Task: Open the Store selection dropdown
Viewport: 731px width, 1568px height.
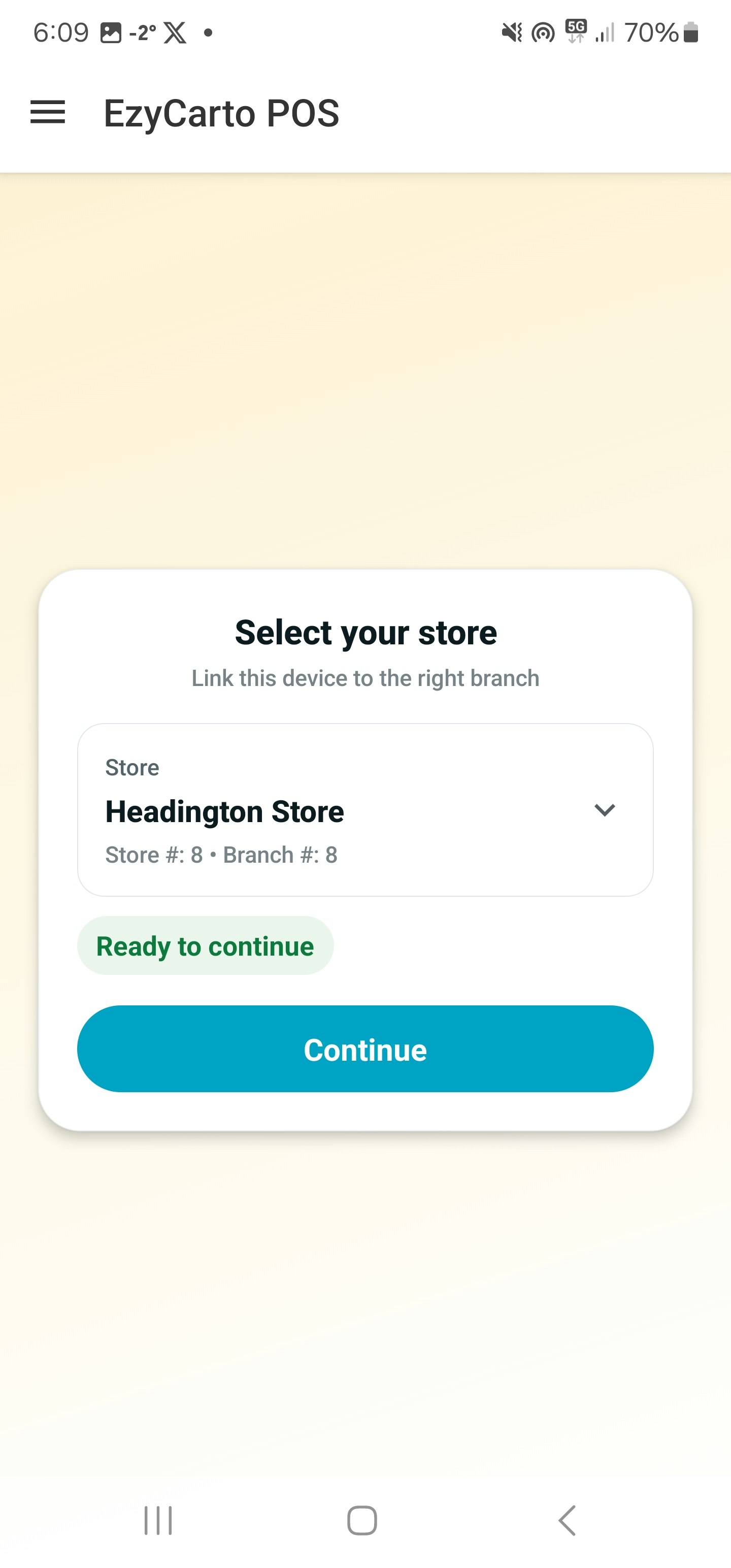Action: click(365, 809)
